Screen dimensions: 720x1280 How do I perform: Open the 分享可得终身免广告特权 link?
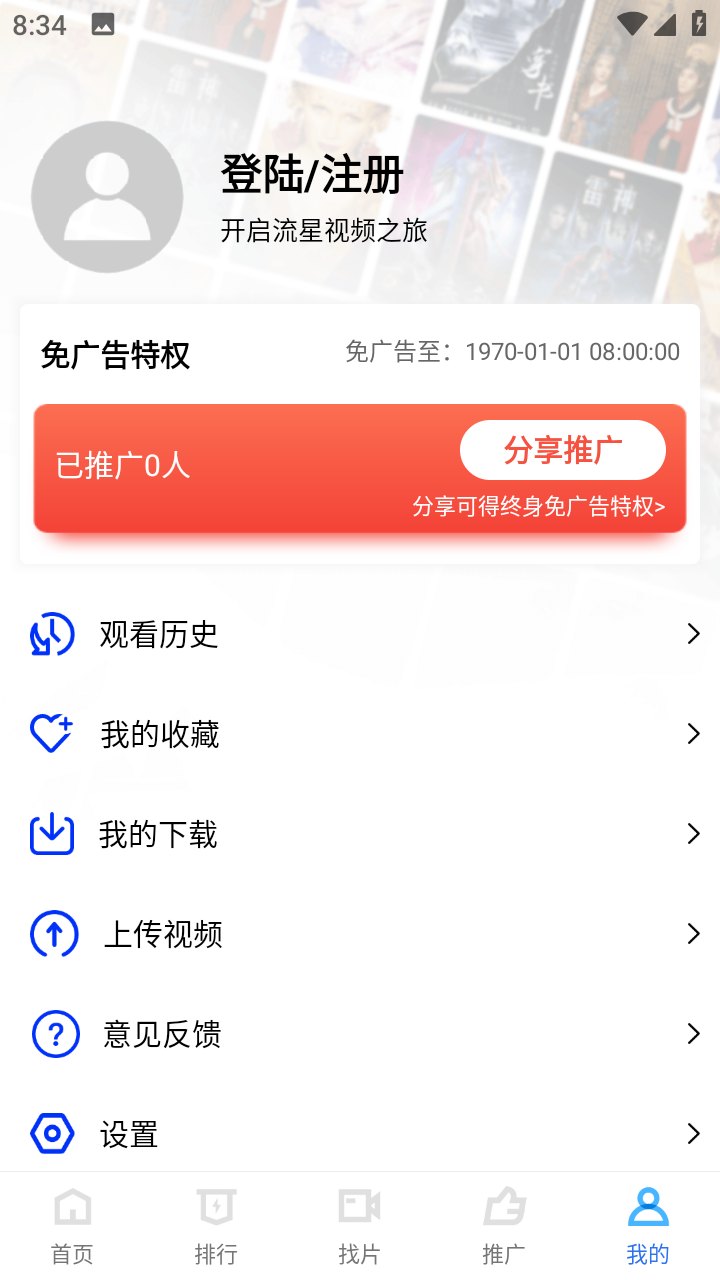click(538, 507)
